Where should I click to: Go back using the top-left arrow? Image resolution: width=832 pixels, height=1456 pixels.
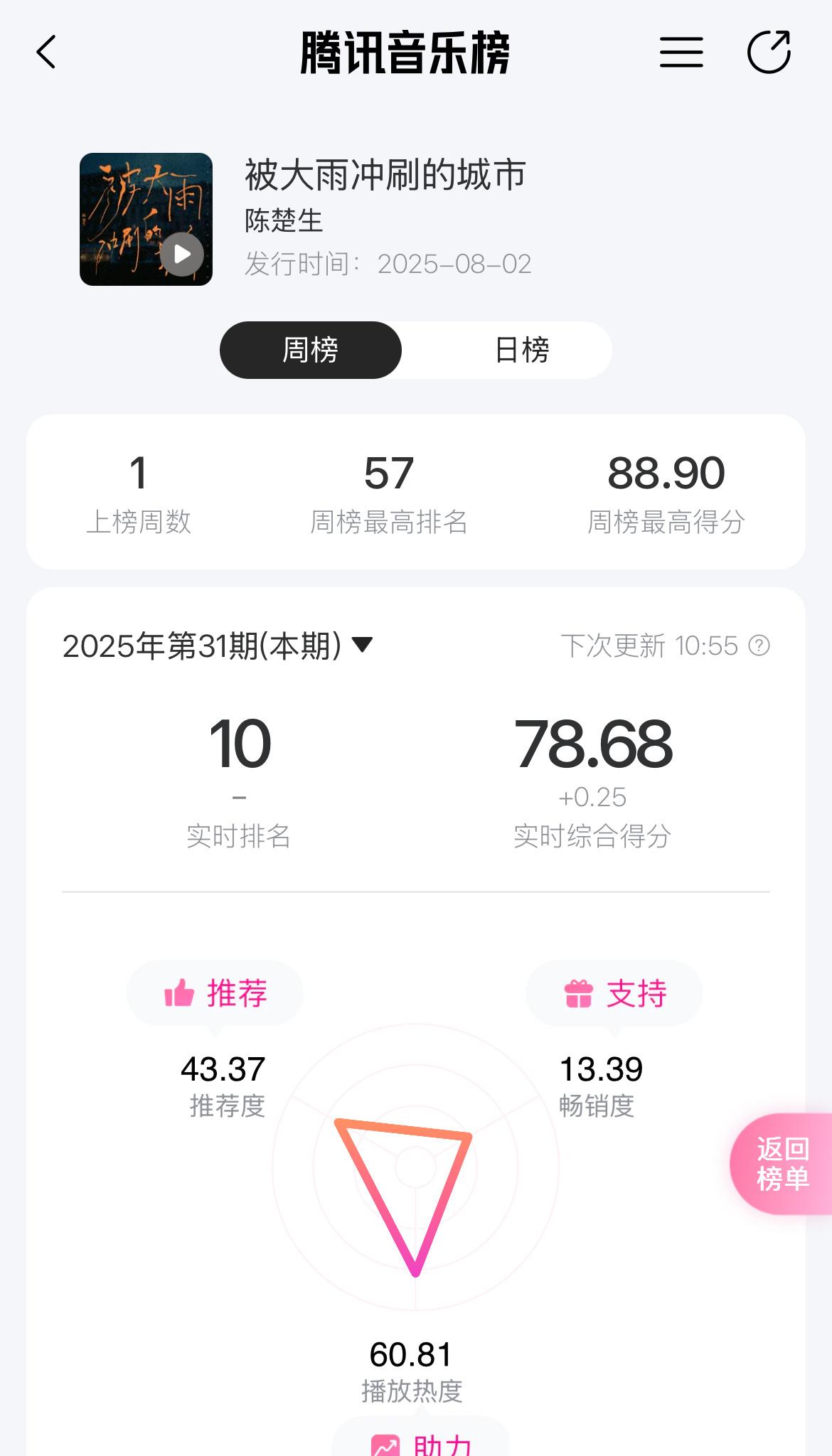click(x=46, y=53)
